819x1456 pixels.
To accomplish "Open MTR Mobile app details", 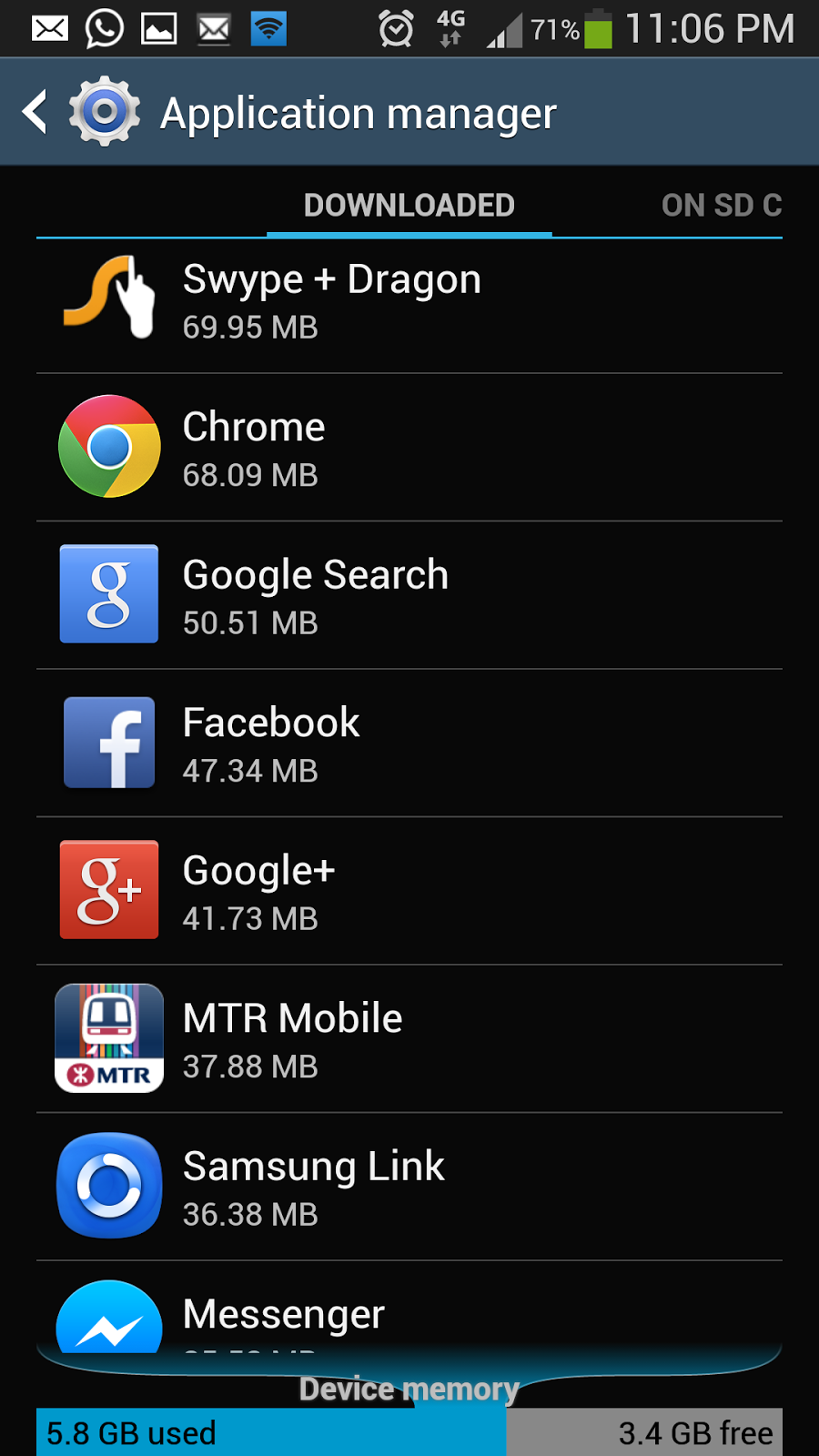I will pyautogui.click(x=409, y=1039).
